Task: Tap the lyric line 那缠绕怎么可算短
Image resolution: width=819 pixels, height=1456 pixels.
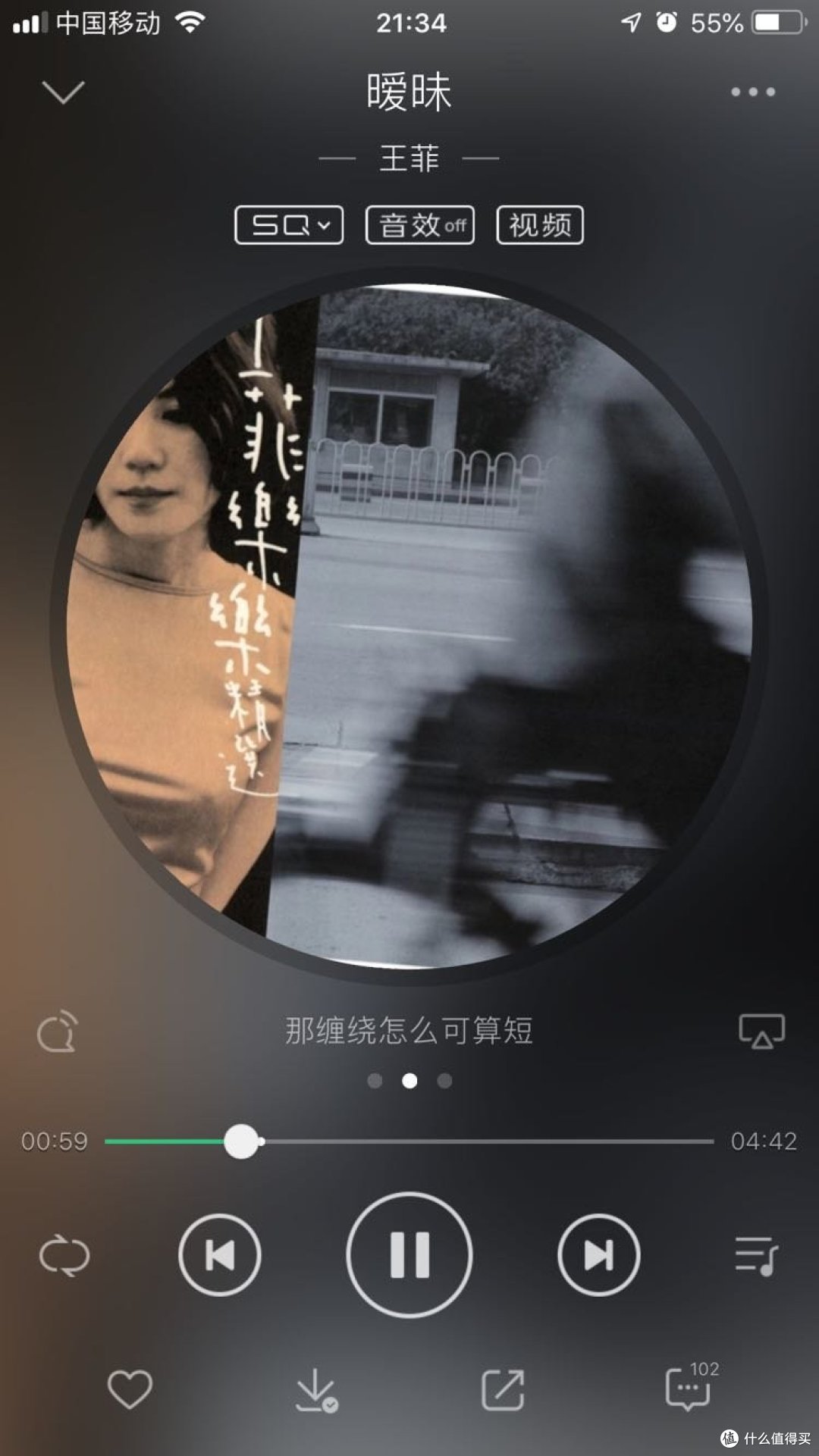Action: point(409,1029)
